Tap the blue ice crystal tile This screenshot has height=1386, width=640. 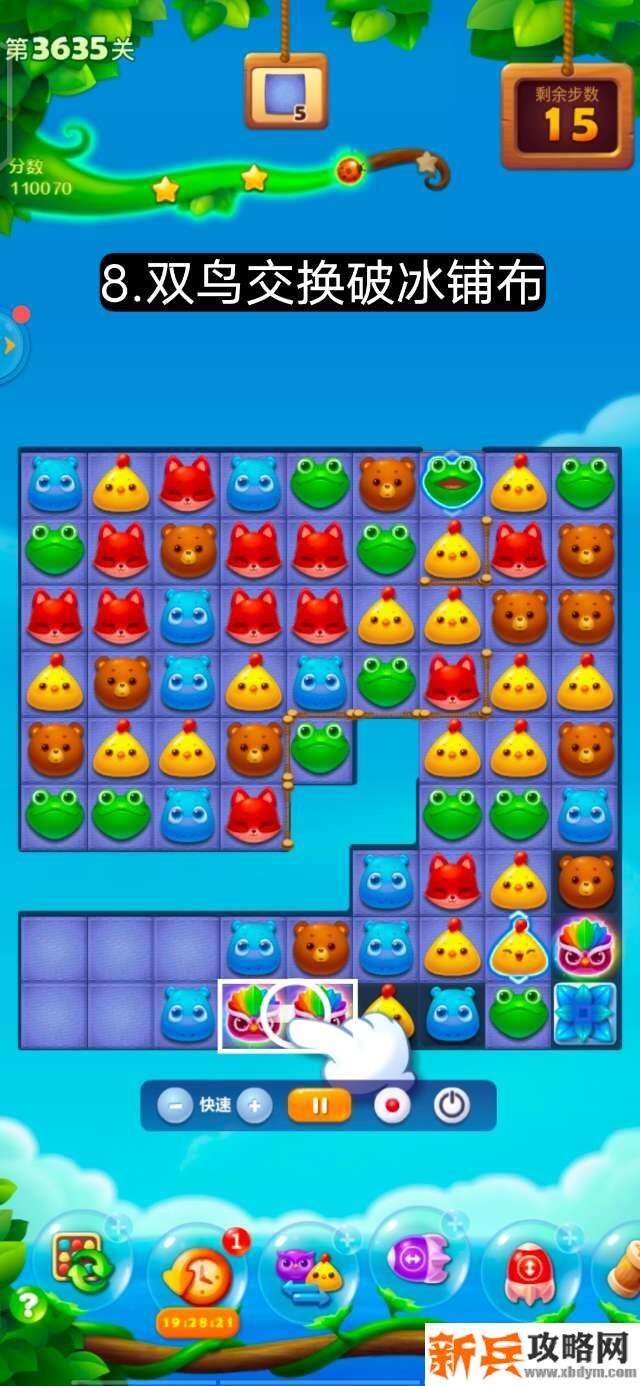click(x=585, y=1012)
